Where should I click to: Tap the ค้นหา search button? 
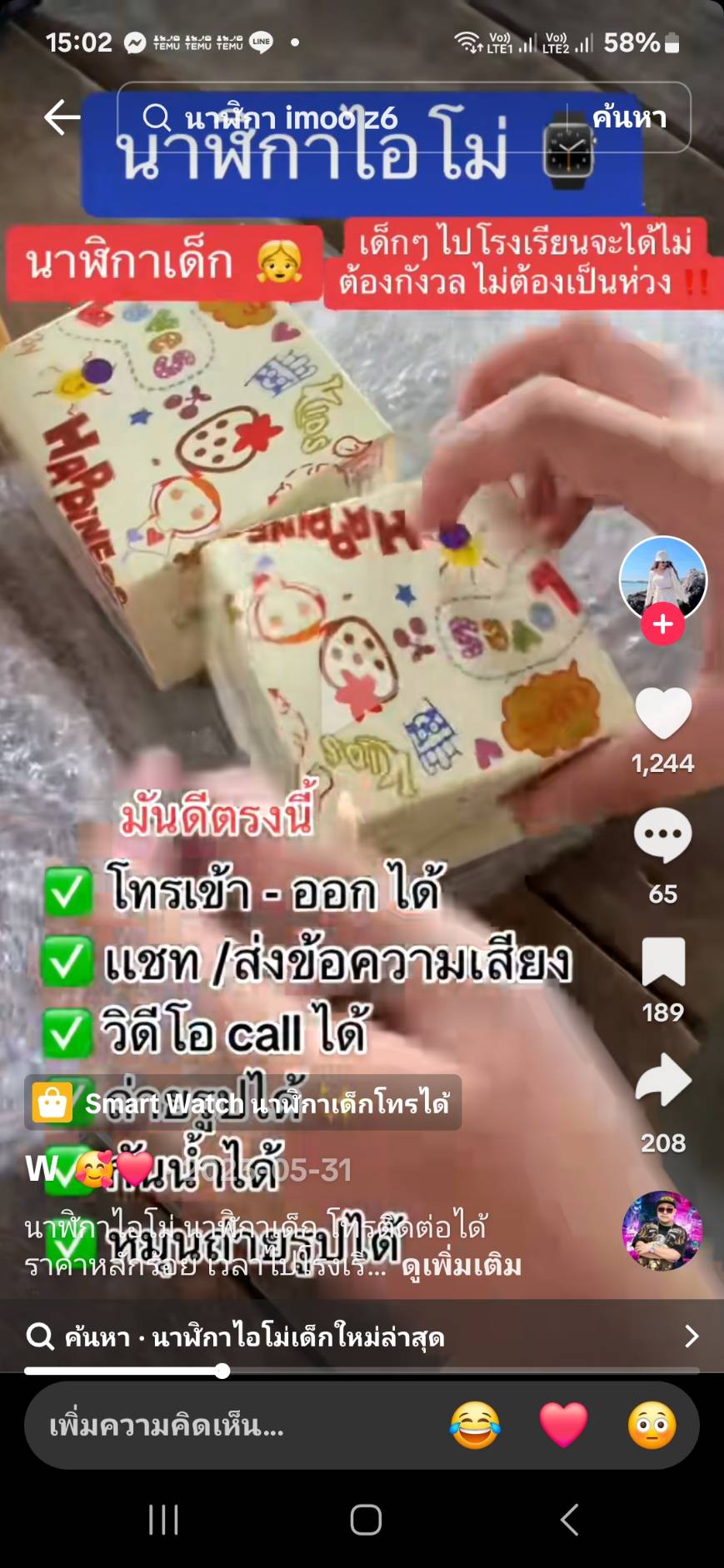pyautogui.click(x=629, y=117)
